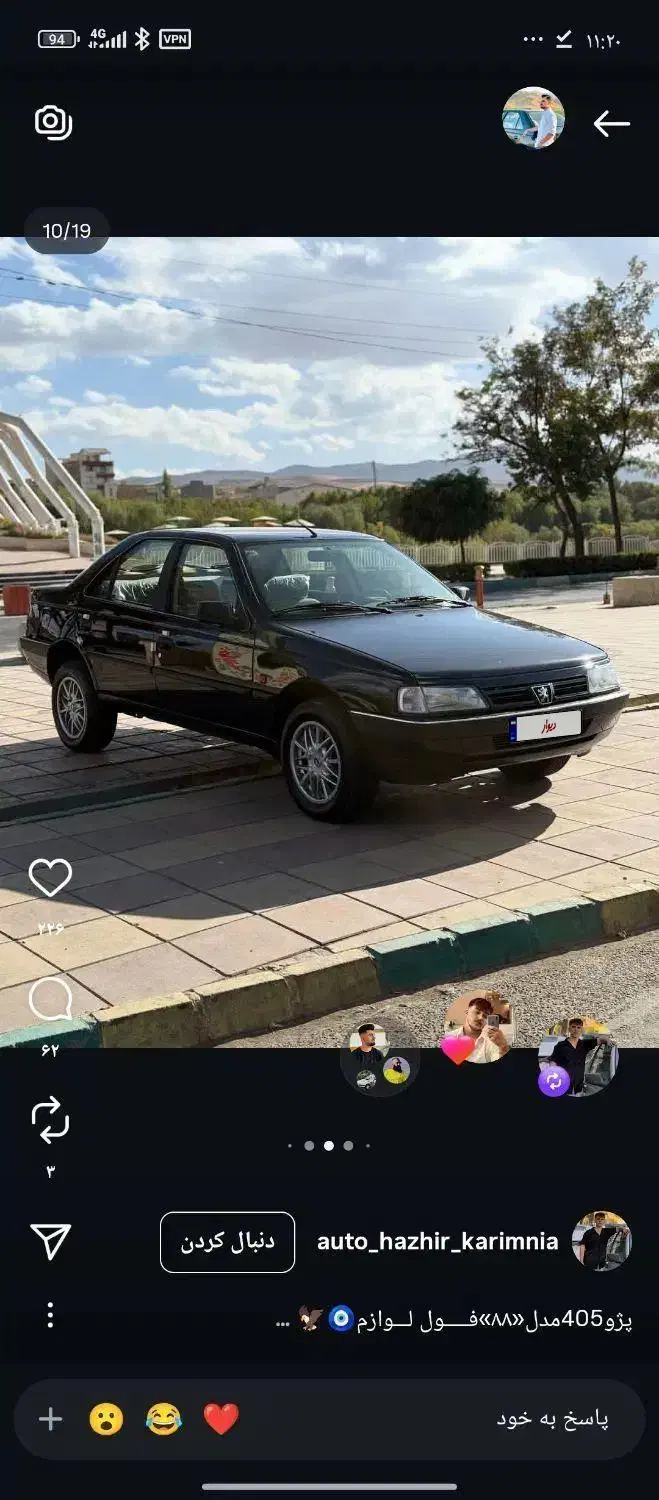The height and width of the screenshot is (1500, 659).
Task: React with the red heart emoji
Action: [x=221, y=1419]
